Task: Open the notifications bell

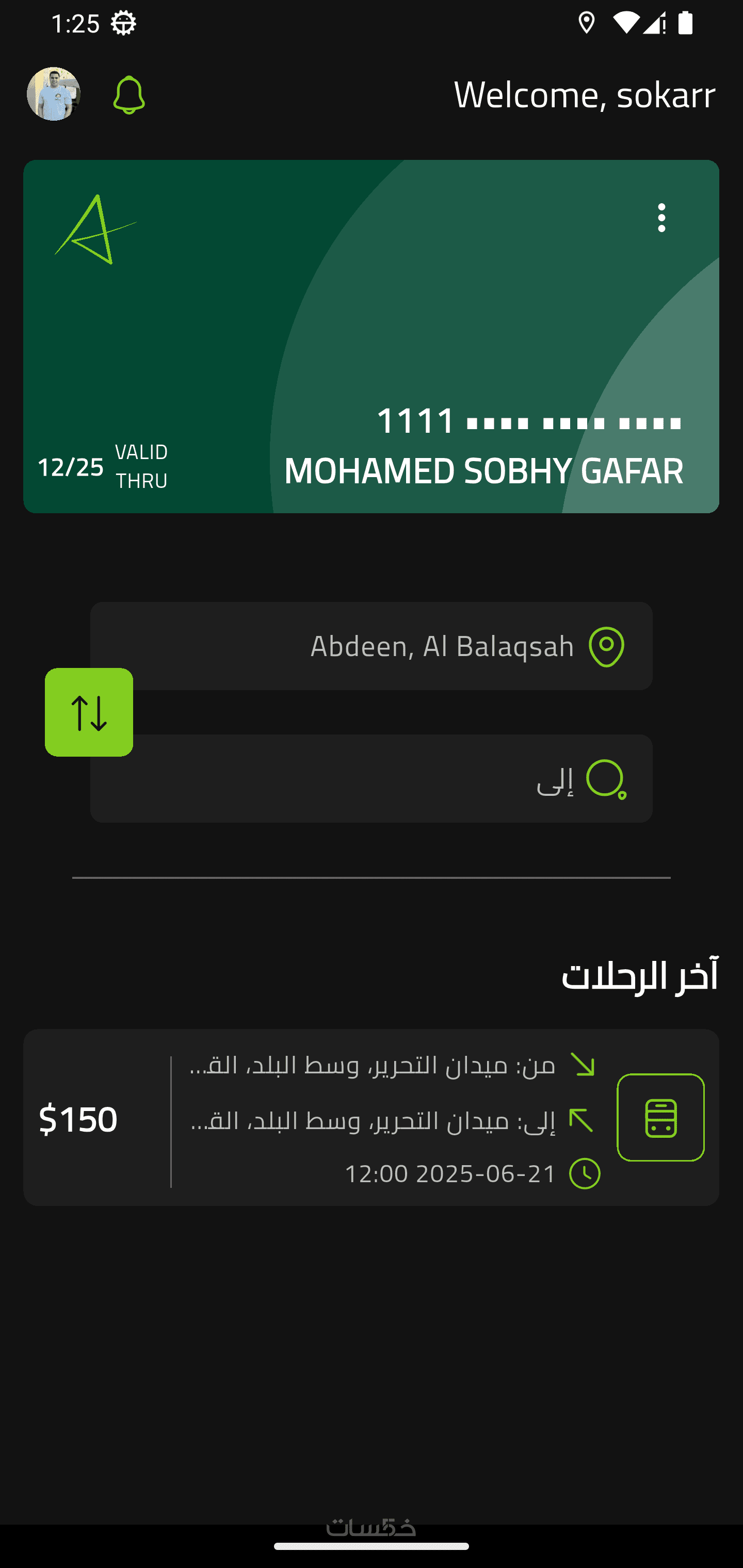Action: point(128,95)
